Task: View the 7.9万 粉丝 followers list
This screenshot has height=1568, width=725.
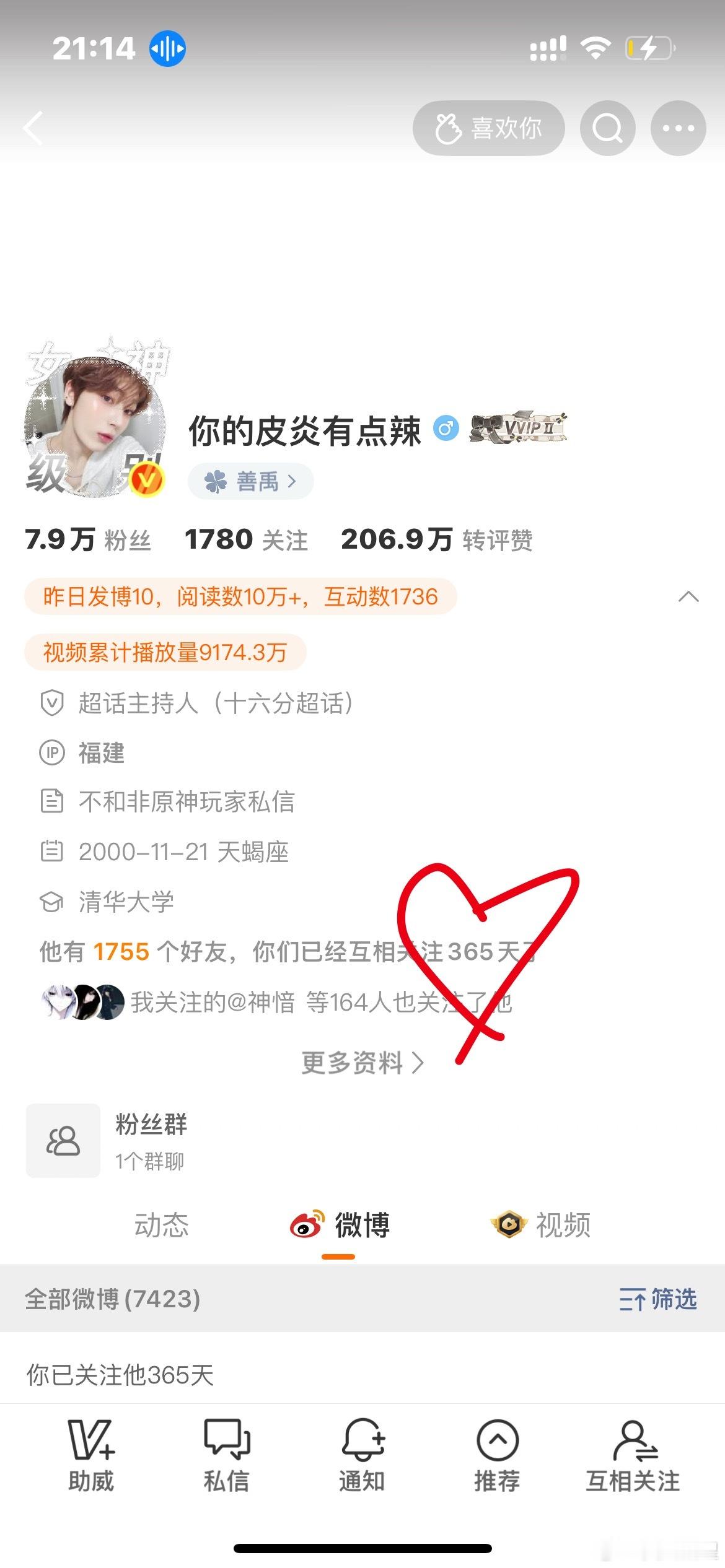Action: (88, 539)
